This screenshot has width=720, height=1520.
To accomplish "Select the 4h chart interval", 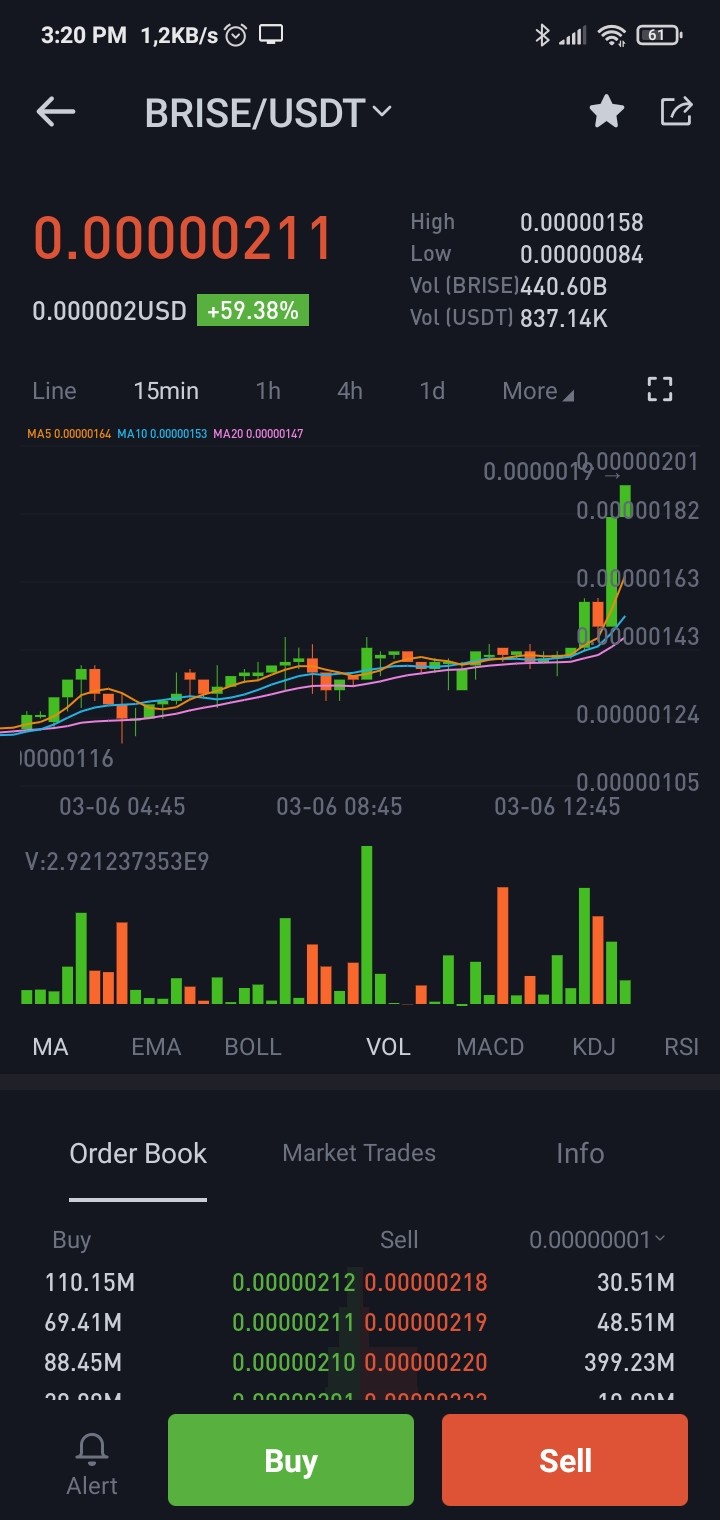I will click(x=350, y=391).
